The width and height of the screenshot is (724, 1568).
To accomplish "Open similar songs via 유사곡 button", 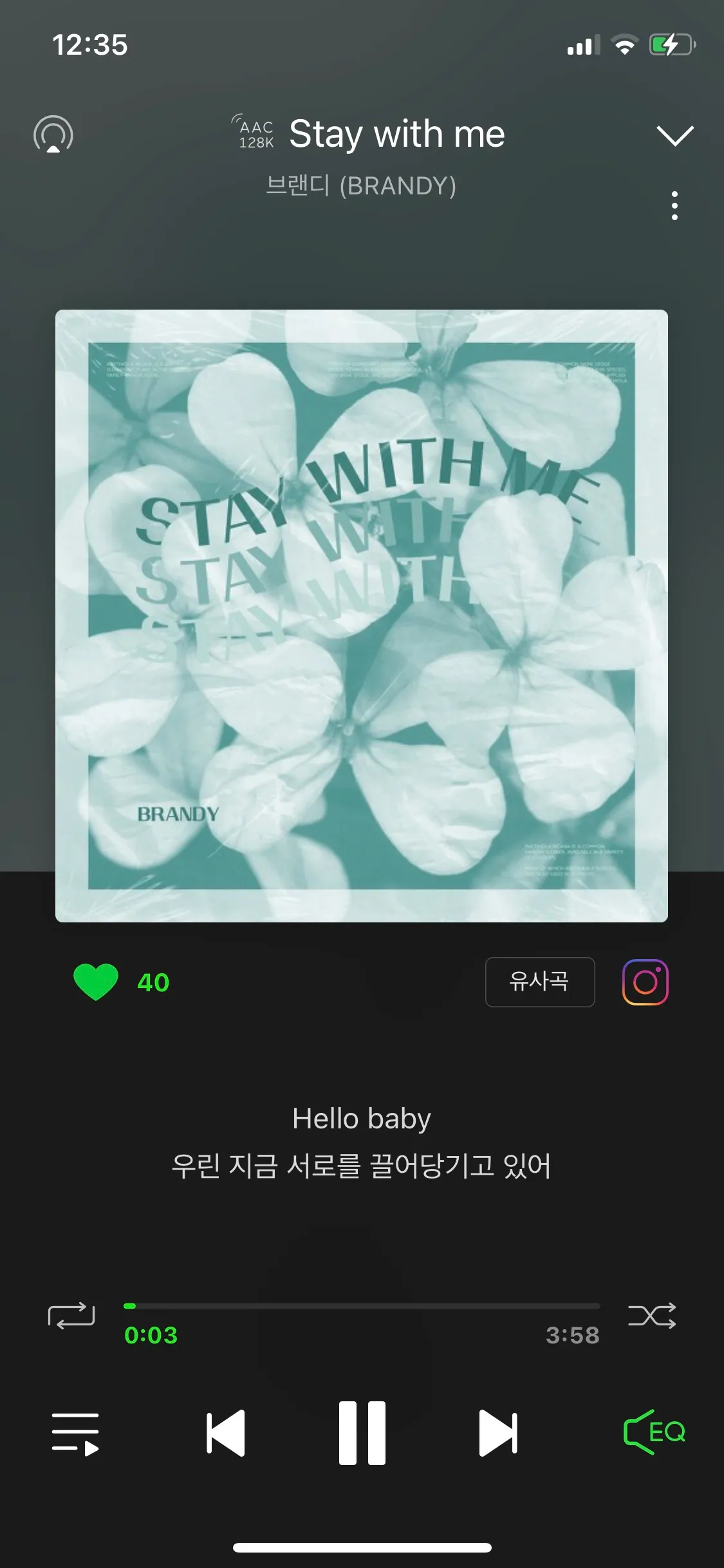I will click(539, 982).
